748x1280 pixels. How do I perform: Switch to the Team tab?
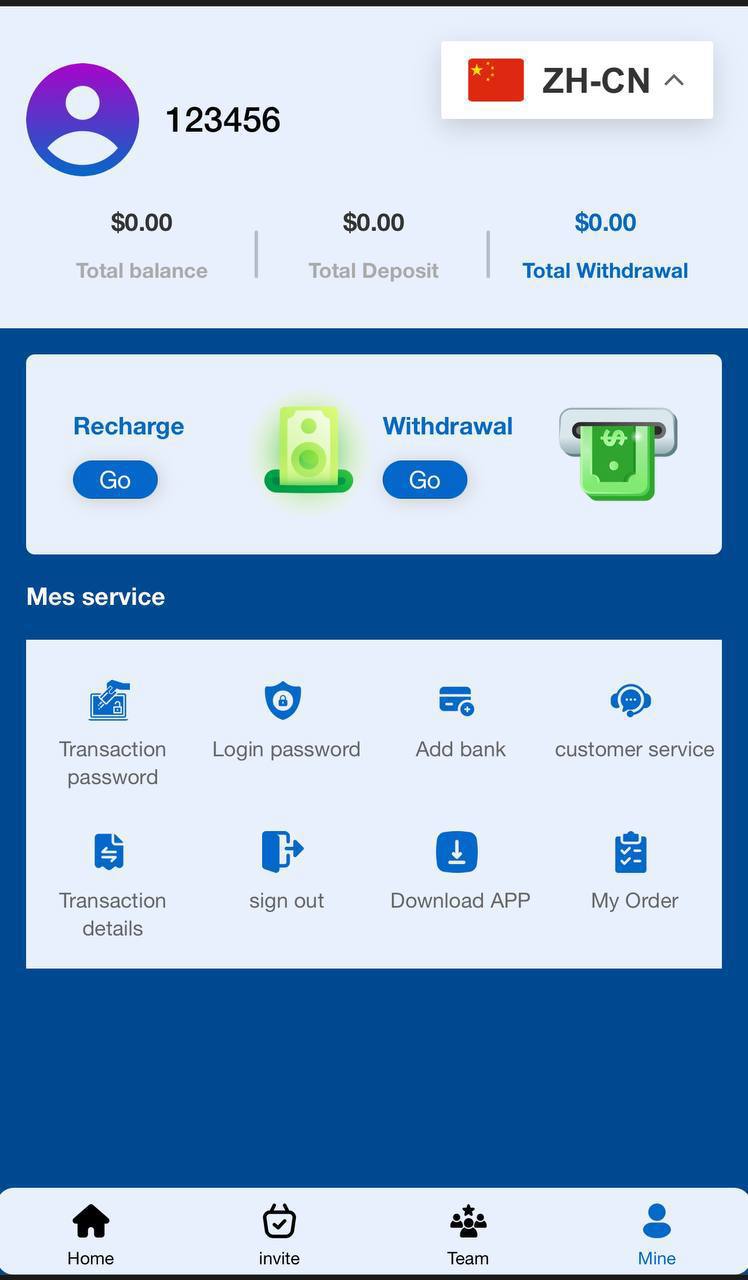coord(467,1234)
